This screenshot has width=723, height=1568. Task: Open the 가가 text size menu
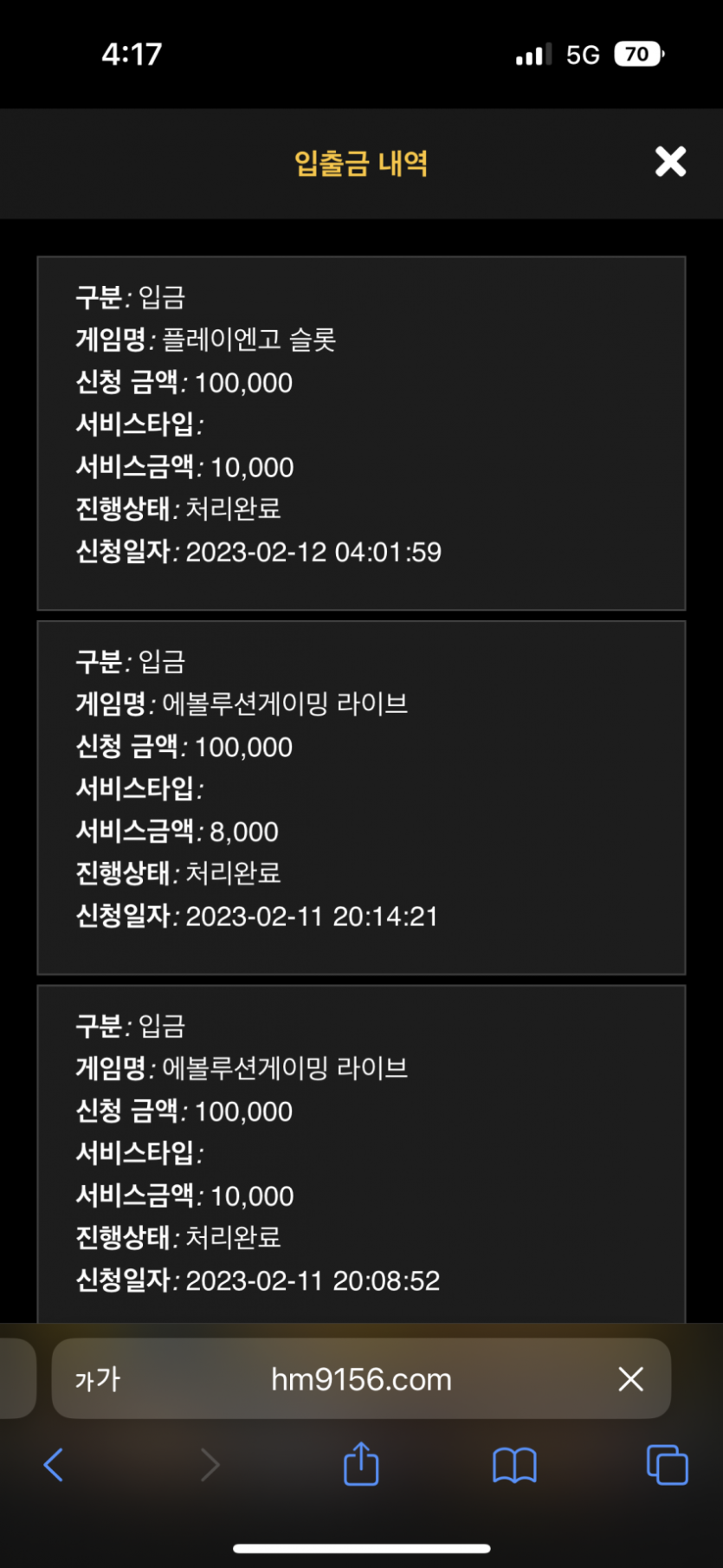click(97, 1379)
